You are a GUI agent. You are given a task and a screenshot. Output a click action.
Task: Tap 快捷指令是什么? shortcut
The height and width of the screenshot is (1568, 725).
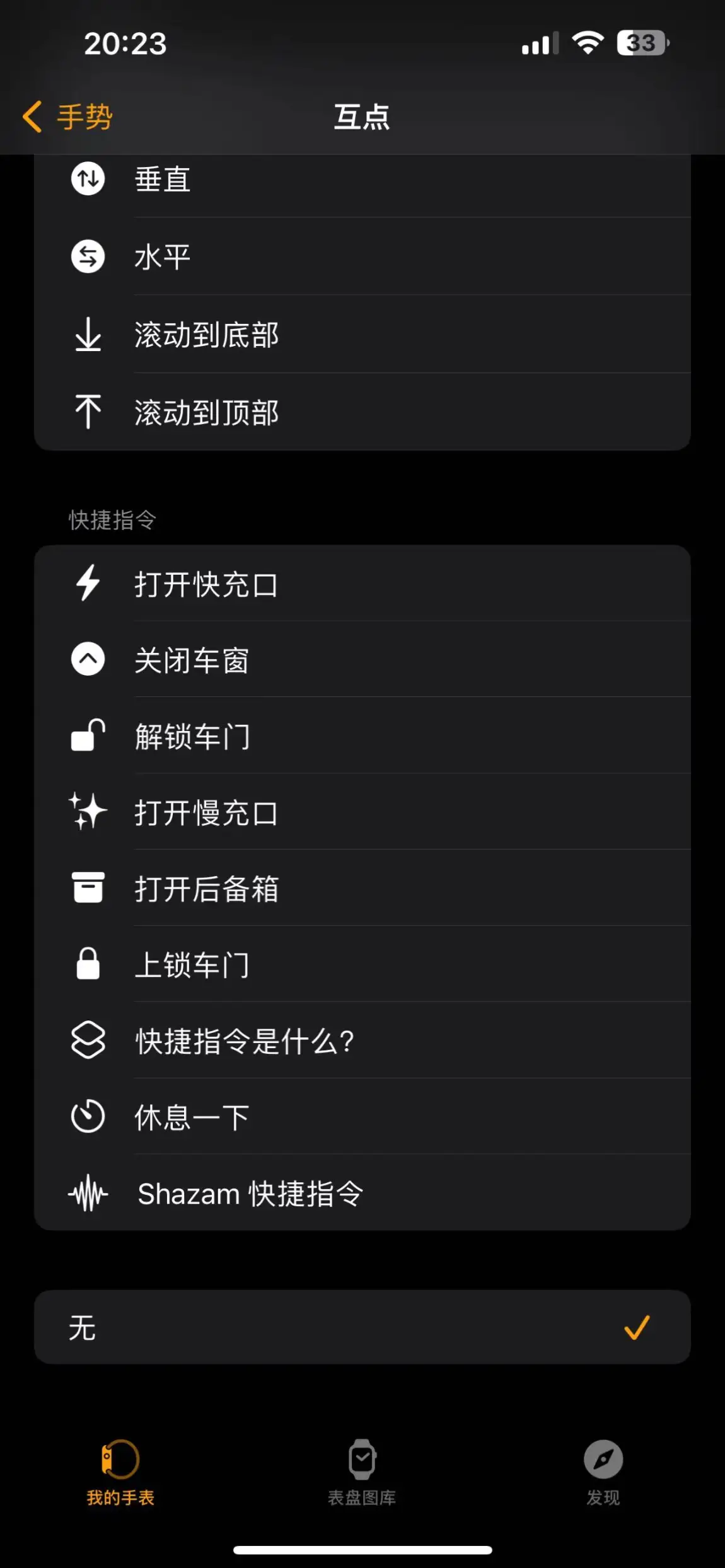click(362, 1041)
